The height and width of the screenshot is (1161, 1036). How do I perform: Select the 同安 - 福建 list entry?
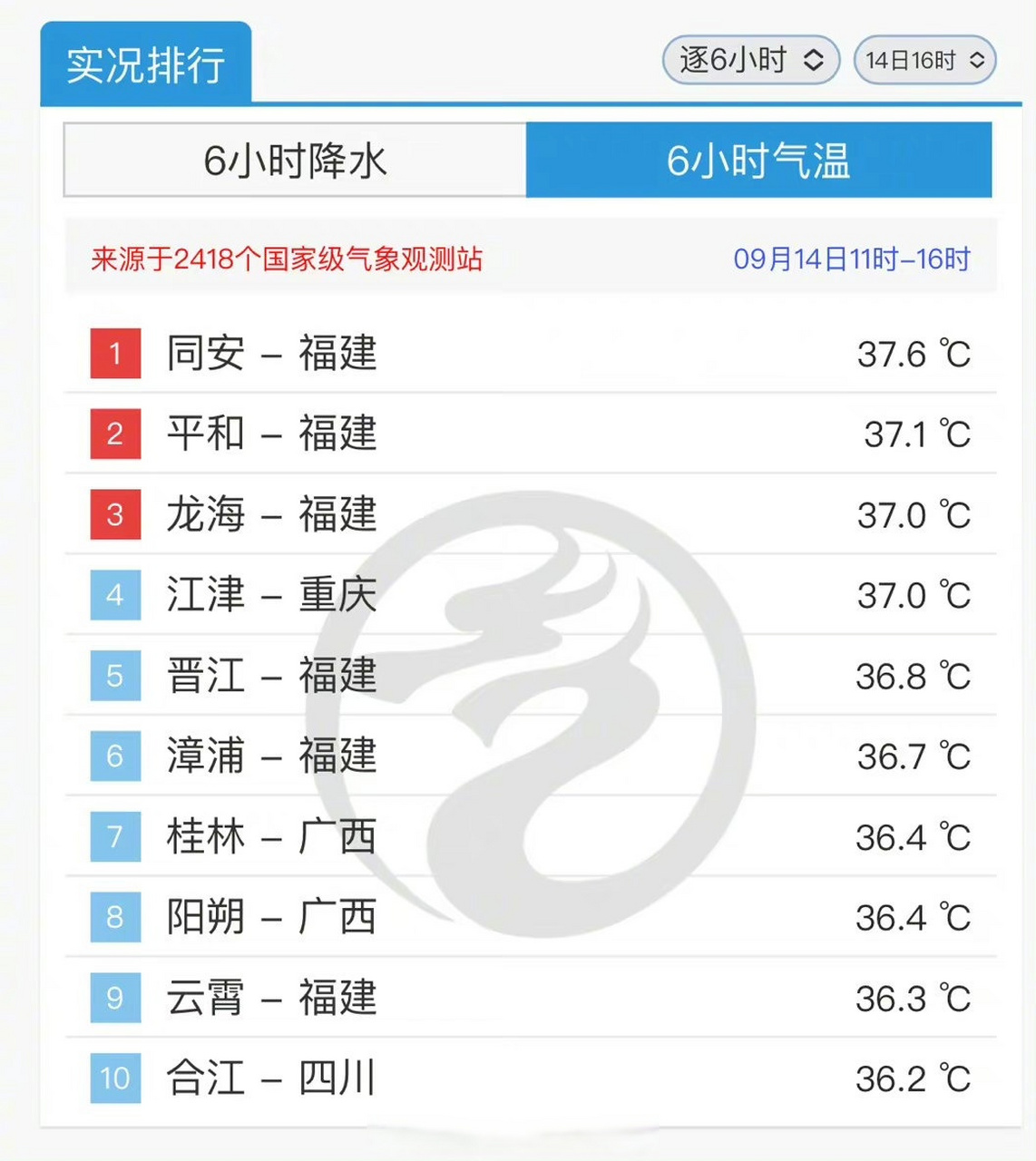(270, 355)
